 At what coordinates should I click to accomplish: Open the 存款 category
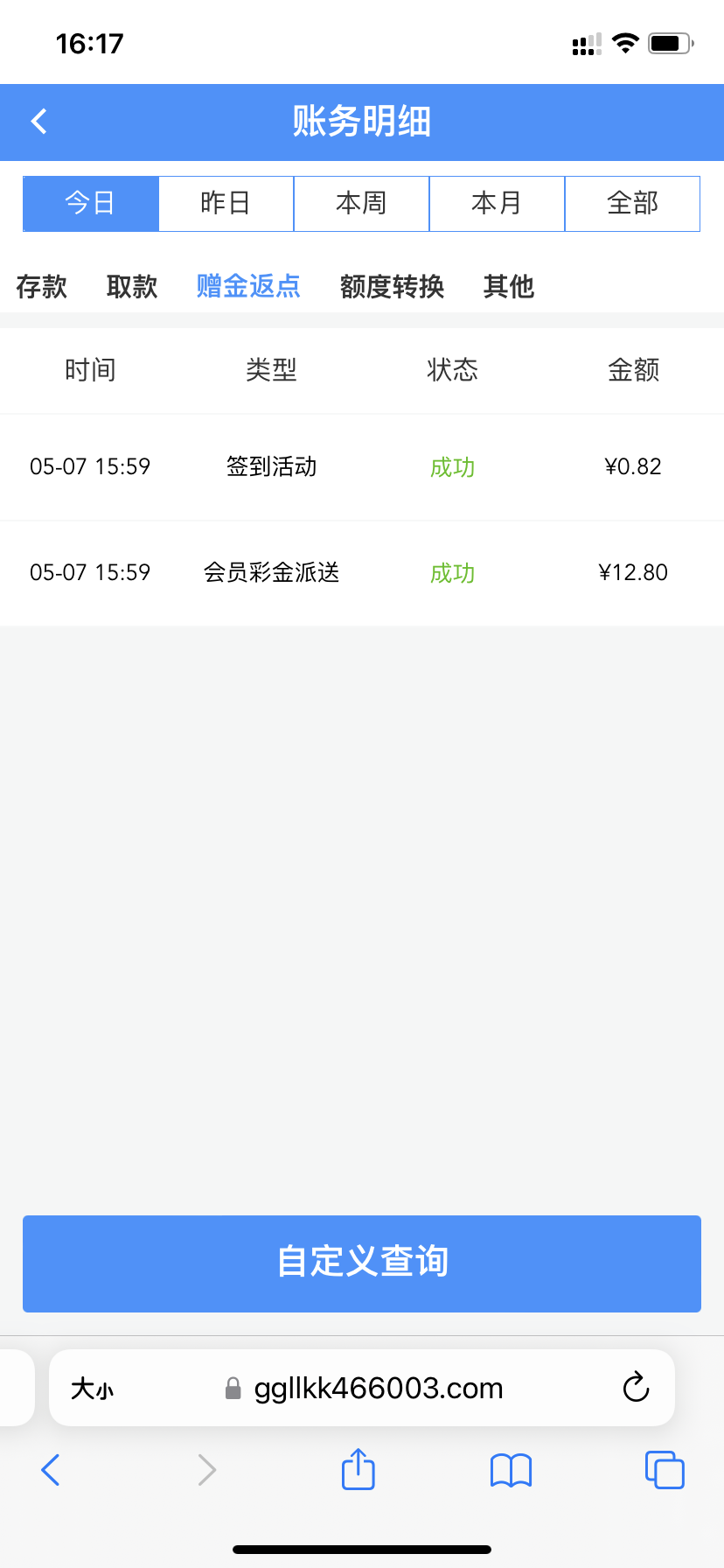coord(41,286)
